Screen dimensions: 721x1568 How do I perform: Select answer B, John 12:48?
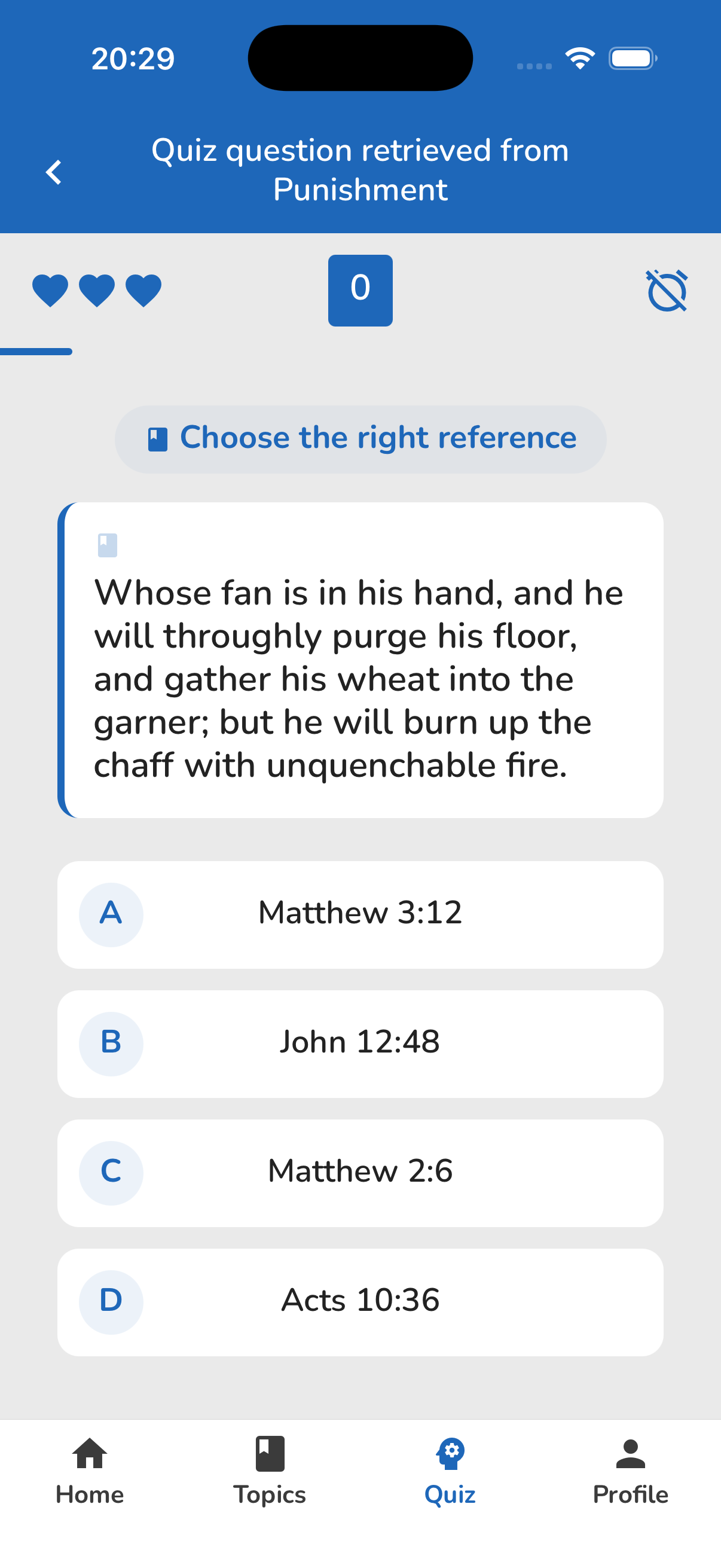[360, 1043]
